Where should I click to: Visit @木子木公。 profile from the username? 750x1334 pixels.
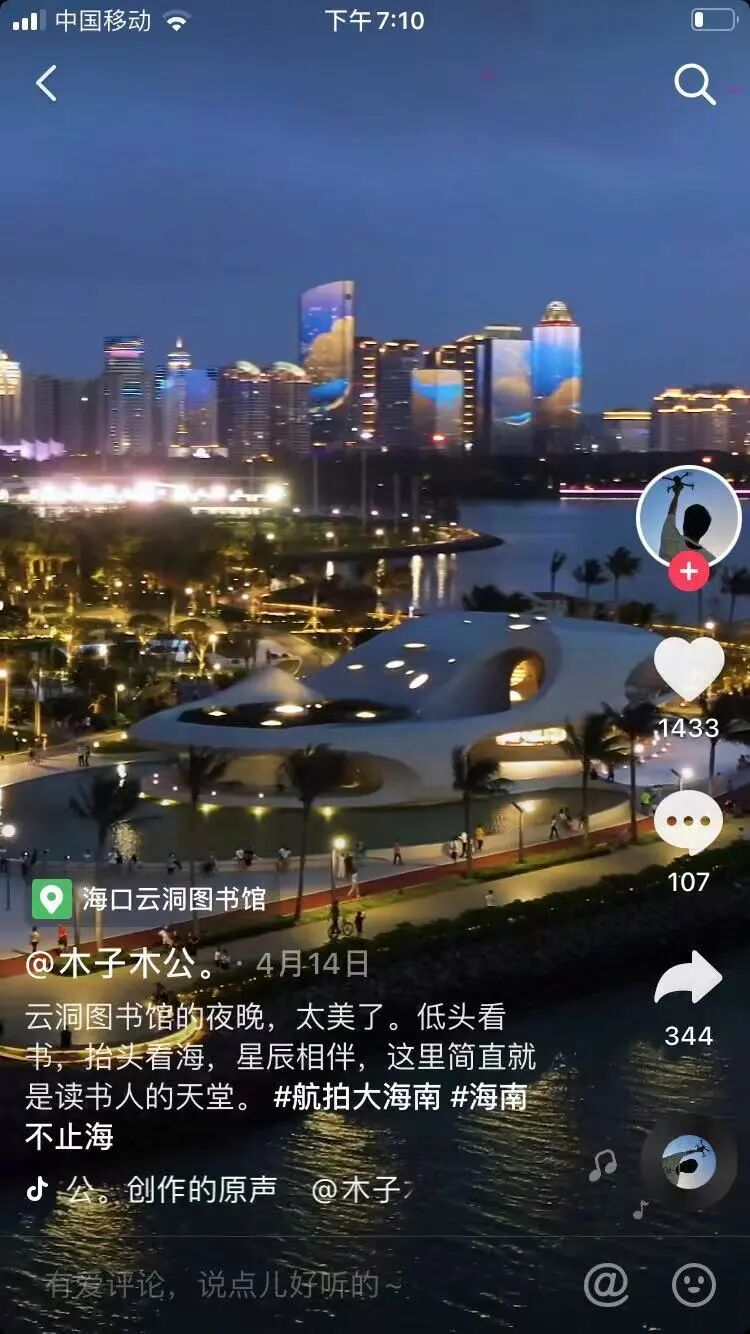[x=121, y=964]
